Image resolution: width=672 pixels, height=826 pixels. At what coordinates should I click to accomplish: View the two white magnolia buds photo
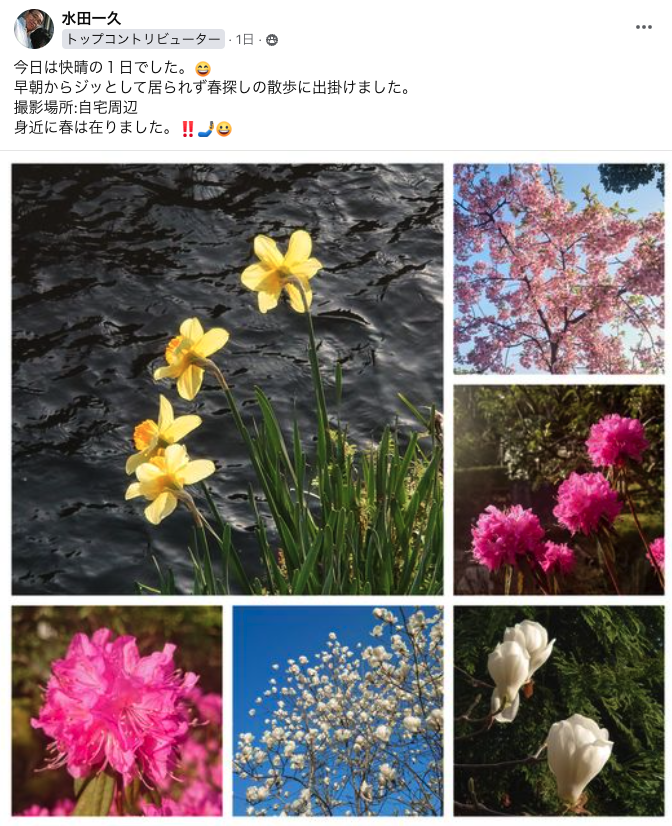pyautogui.click(x=558, y=710)
